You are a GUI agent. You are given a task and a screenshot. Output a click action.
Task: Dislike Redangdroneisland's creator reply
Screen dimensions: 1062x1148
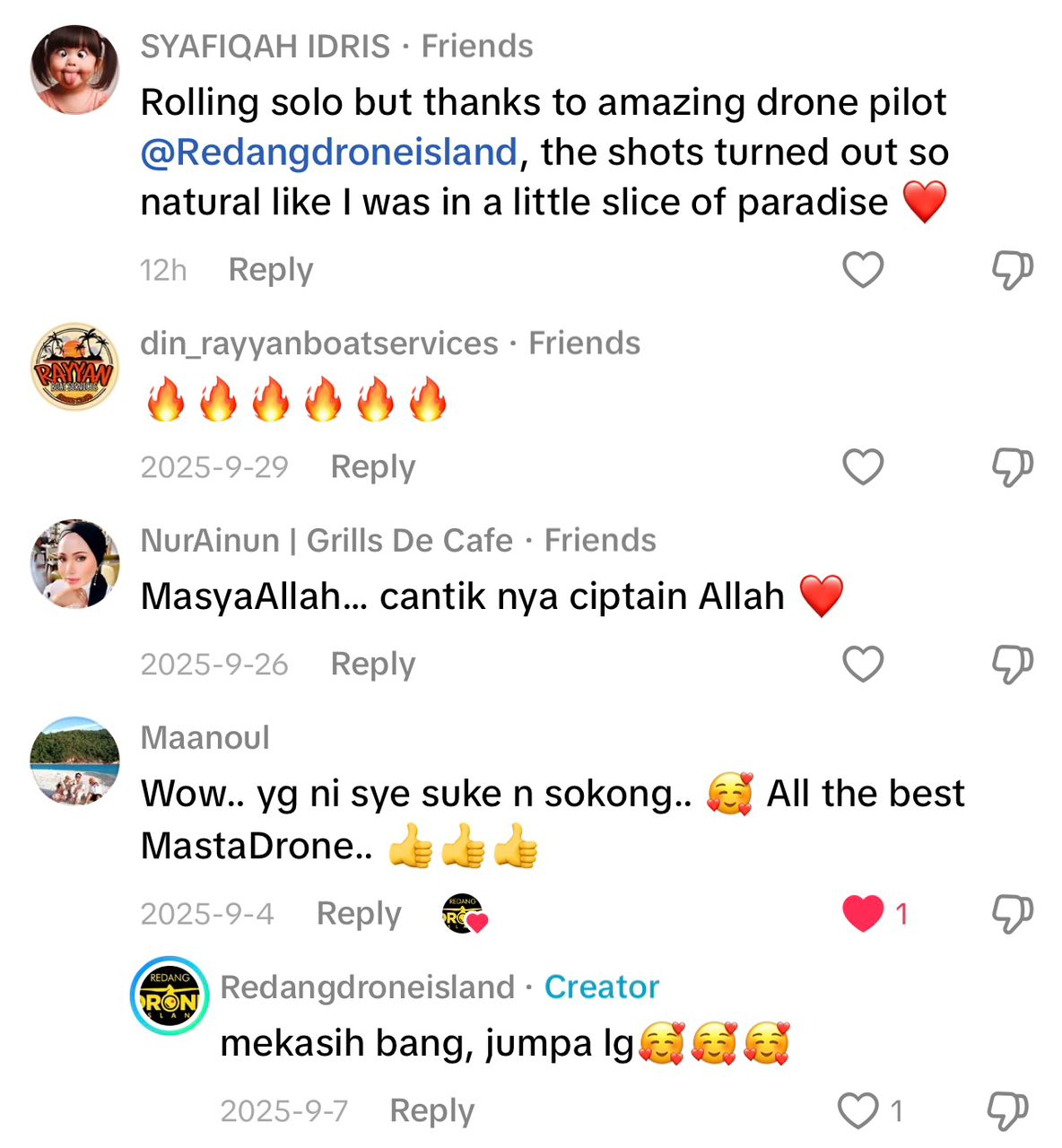tap(1006, 1111)
